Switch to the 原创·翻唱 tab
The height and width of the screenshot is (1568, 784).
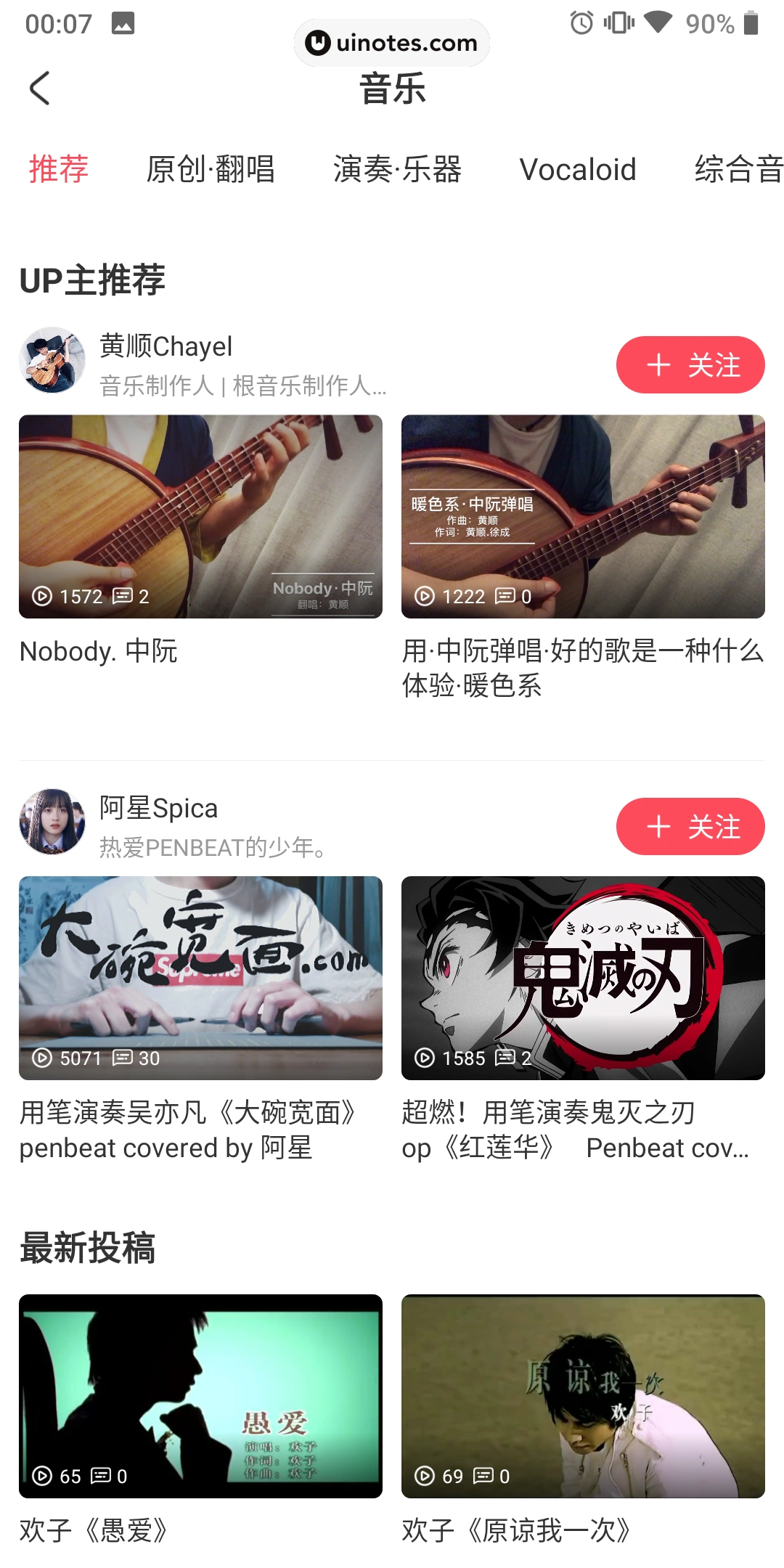click(211, 169)
